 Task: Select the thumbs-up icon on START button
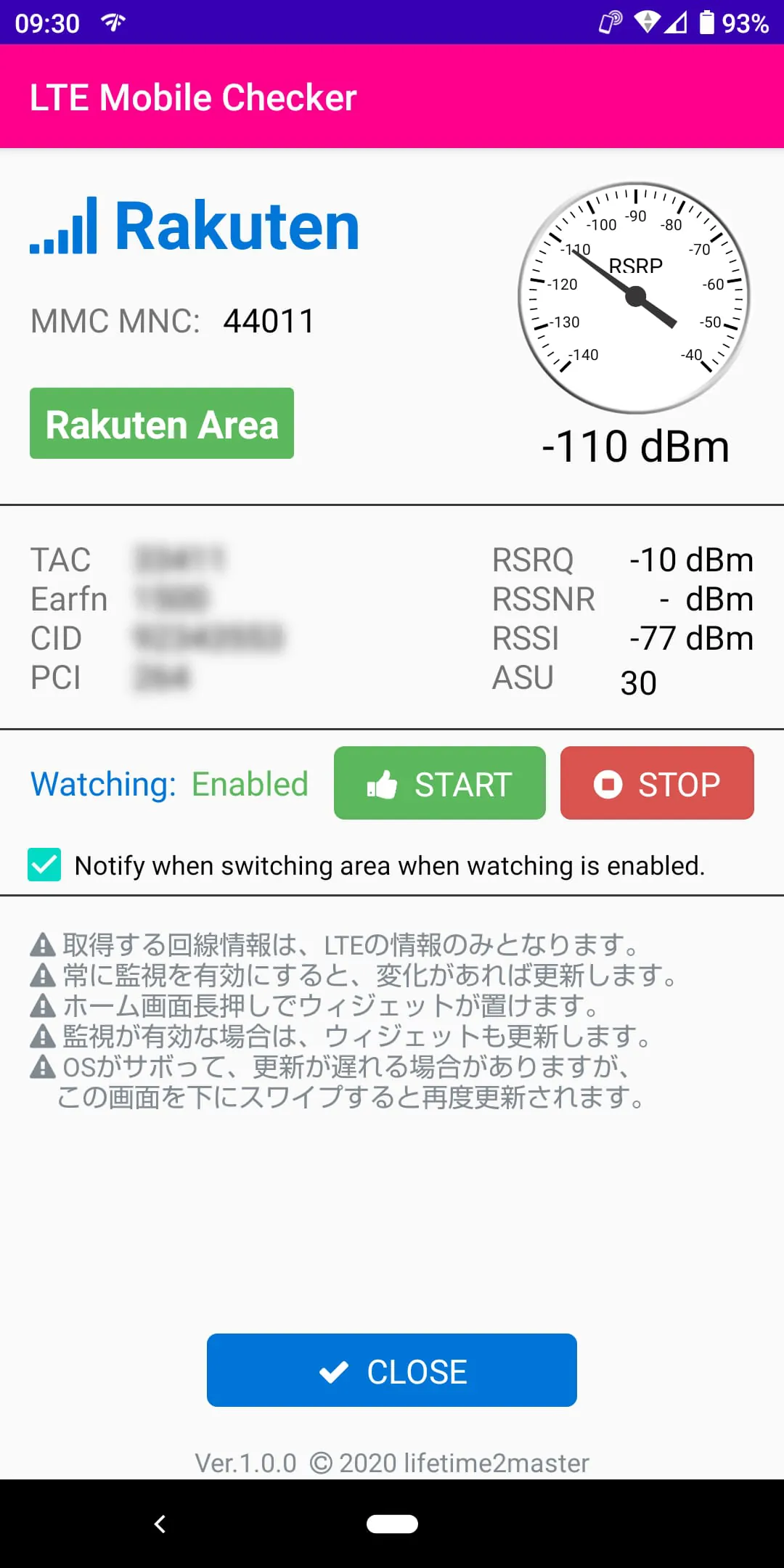pos(383,784)
